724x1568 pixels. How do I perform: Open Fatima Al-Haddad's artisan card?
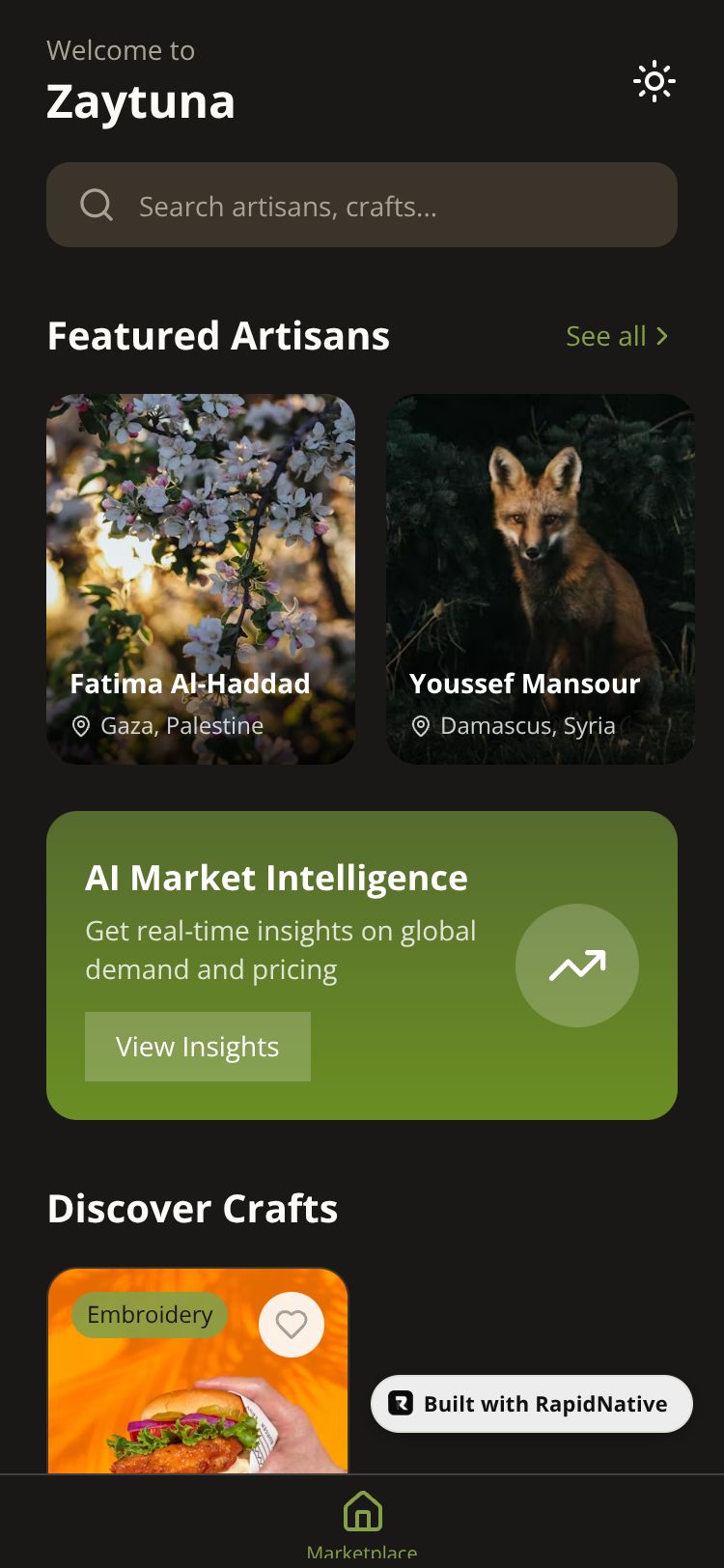pos(201,578)
